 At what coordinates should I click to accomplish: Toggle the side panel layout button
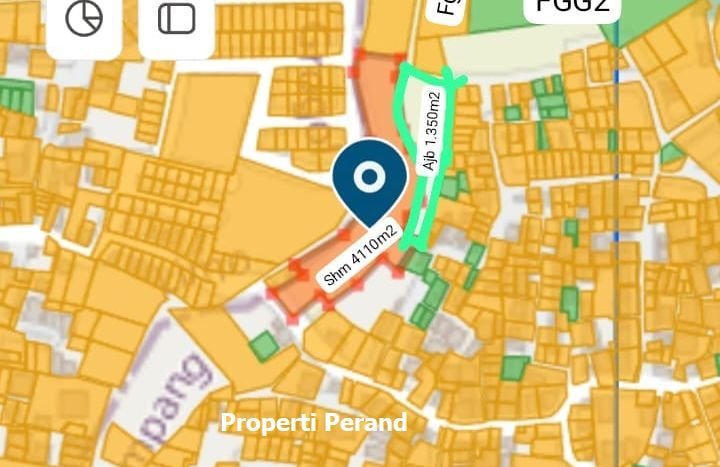tap(176, 19)
